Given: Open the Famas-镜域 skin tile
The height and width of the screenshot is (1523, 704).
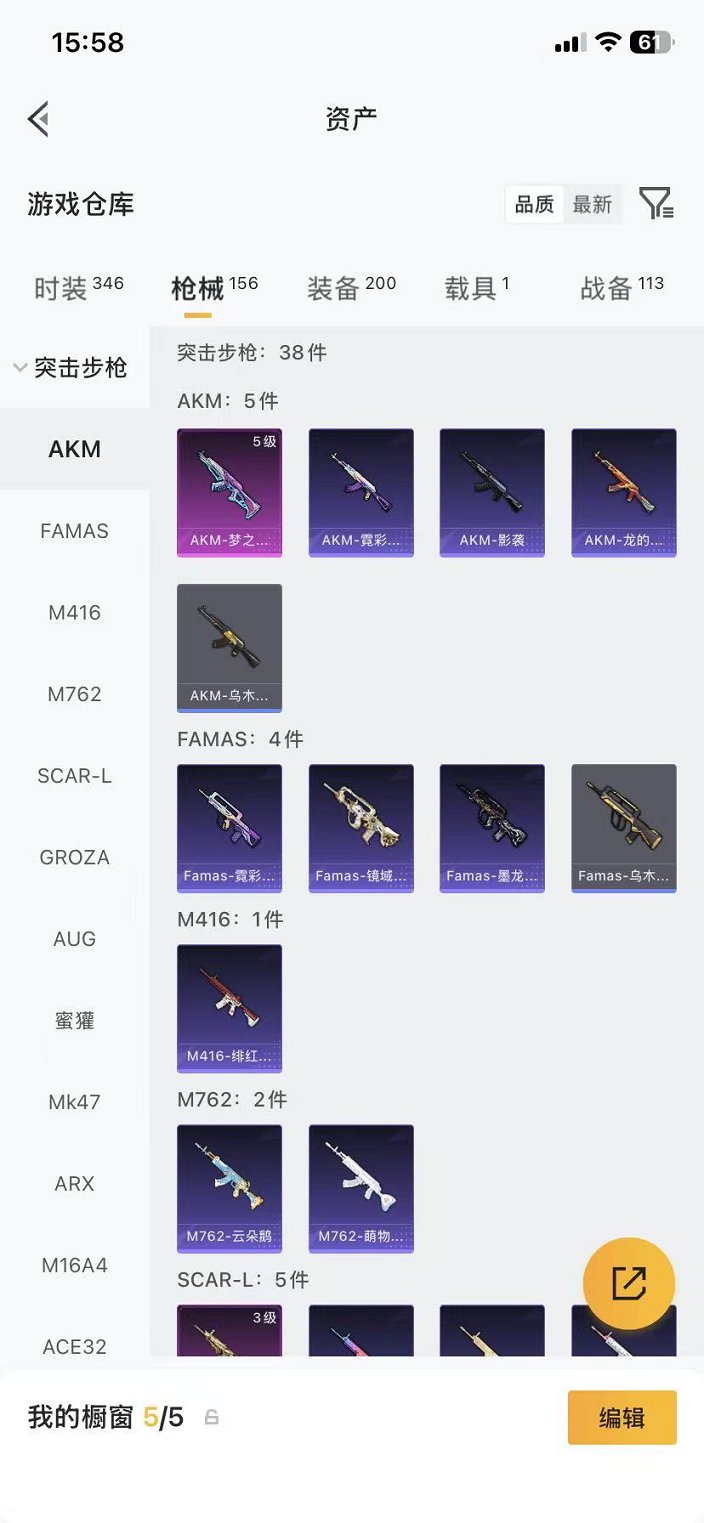Looking at the screenshot, I should (x=361, y=828).
